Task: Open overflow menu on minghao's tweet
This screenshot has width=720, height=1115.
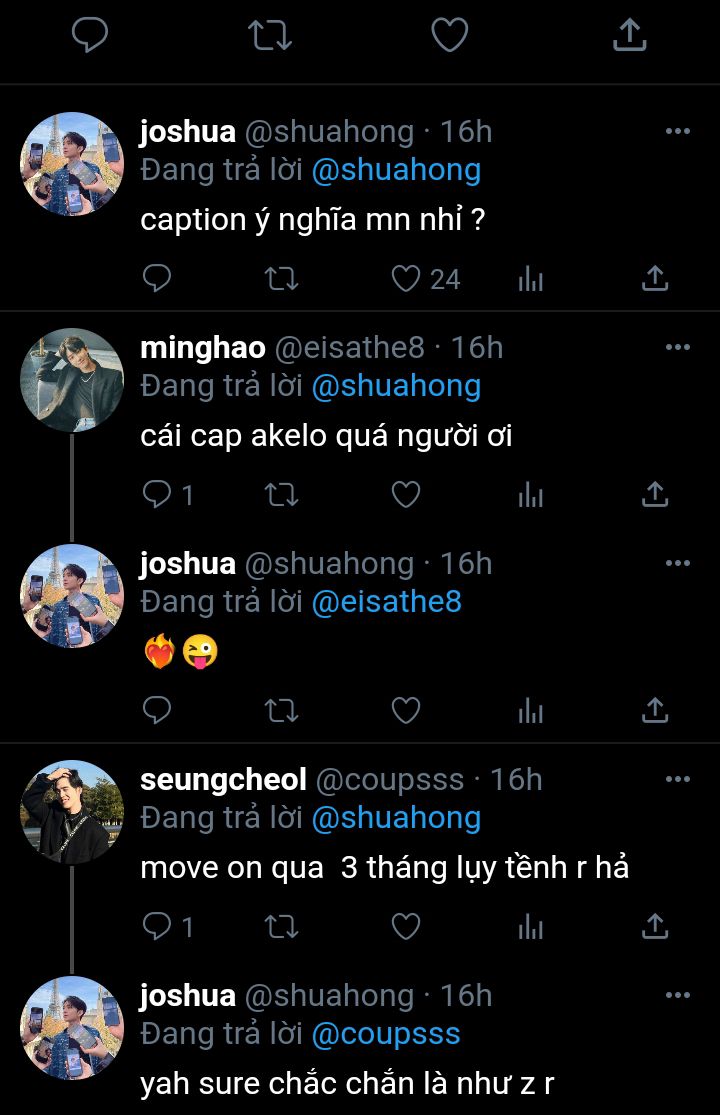Action: (x=678, y=347)
